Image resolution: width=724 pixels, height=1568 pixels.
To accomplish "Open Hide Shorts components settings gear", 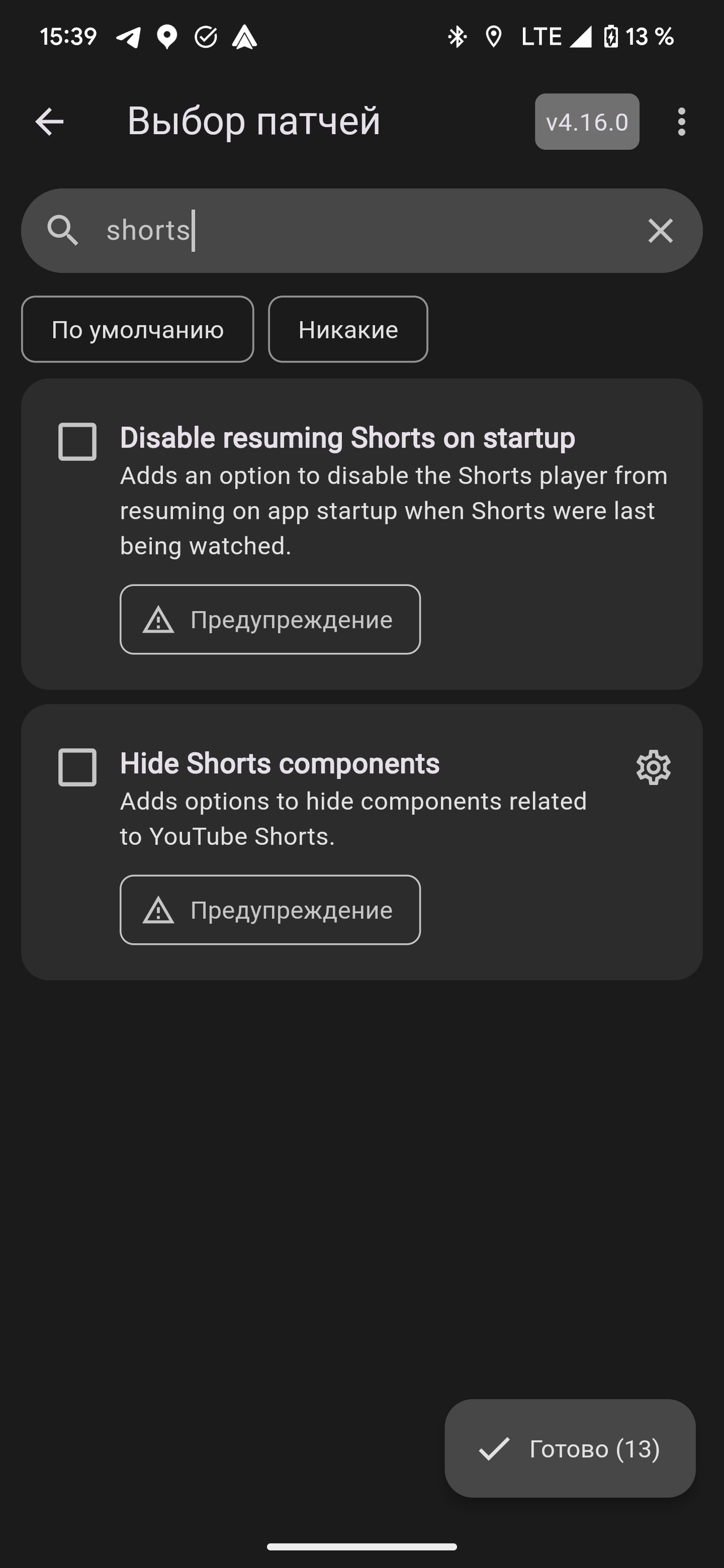I will pyautogui.click(x=654, y=767).
